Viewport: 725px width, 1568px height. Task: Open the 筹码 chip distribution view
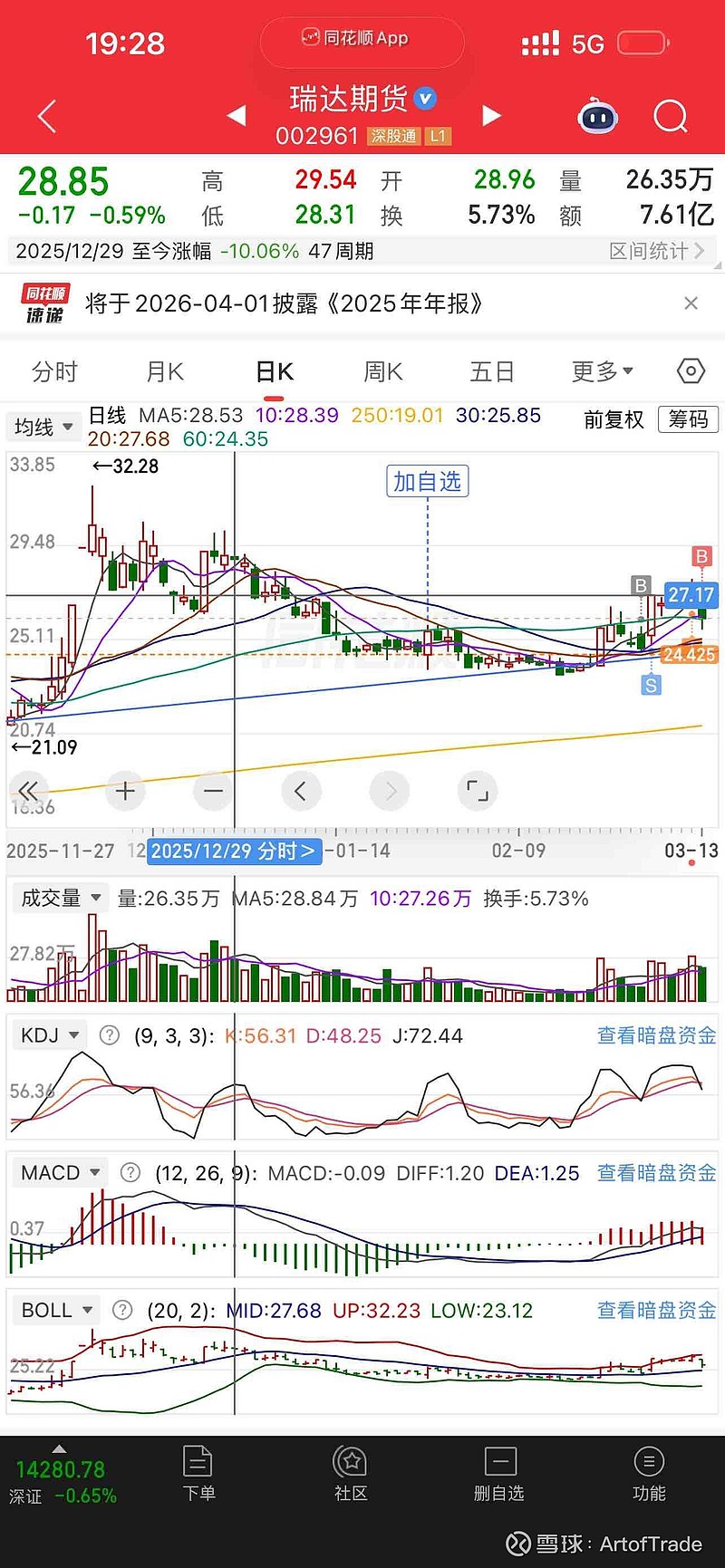(688, 419)
